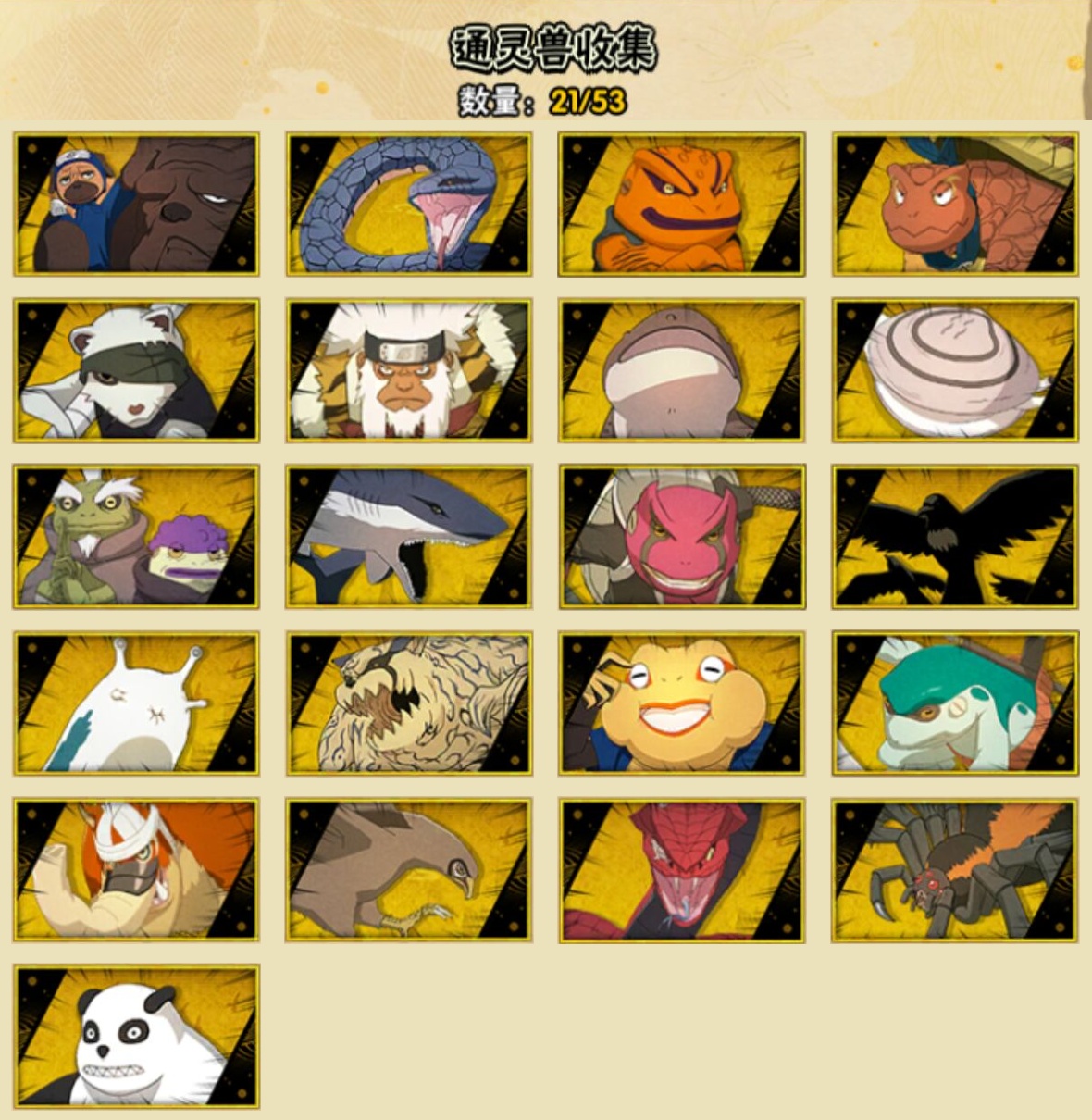
Task: Open the red snake card
Action: [681, 870]
